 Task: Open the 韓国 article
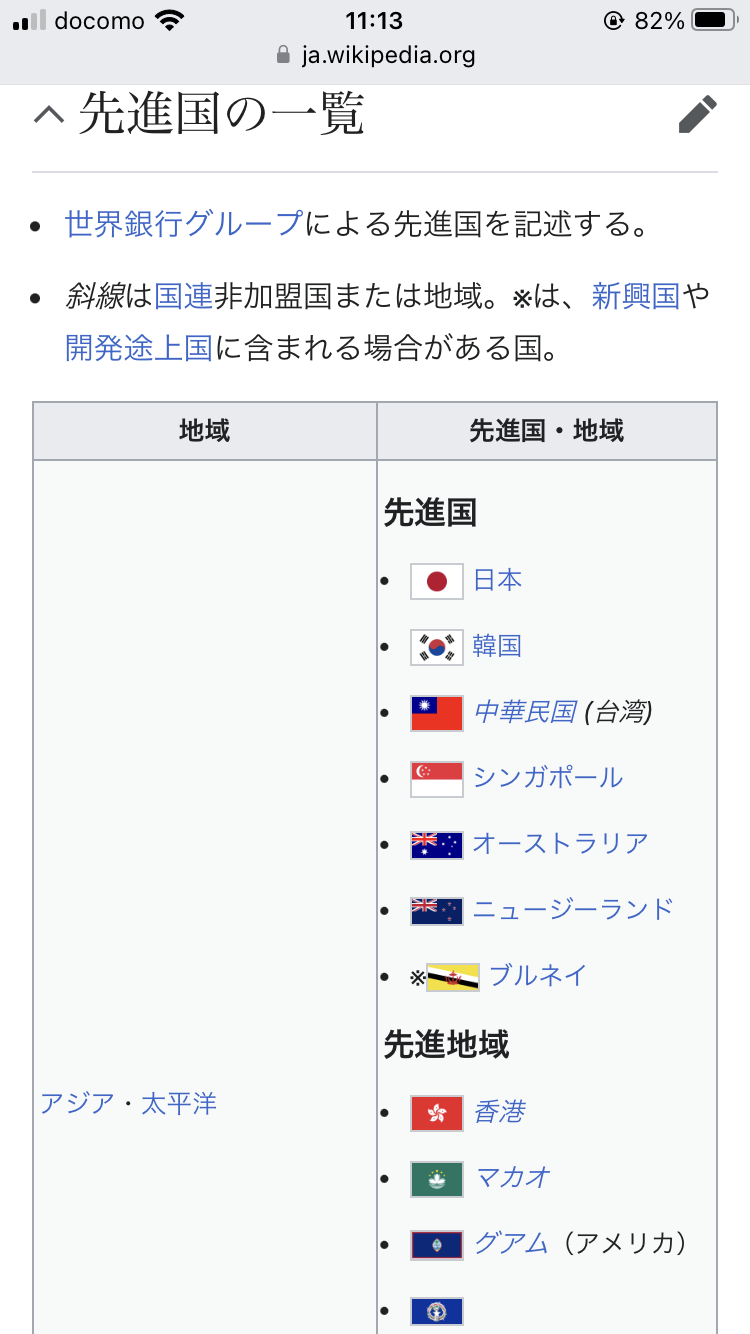pyautogui.click(x=497, y=646)
